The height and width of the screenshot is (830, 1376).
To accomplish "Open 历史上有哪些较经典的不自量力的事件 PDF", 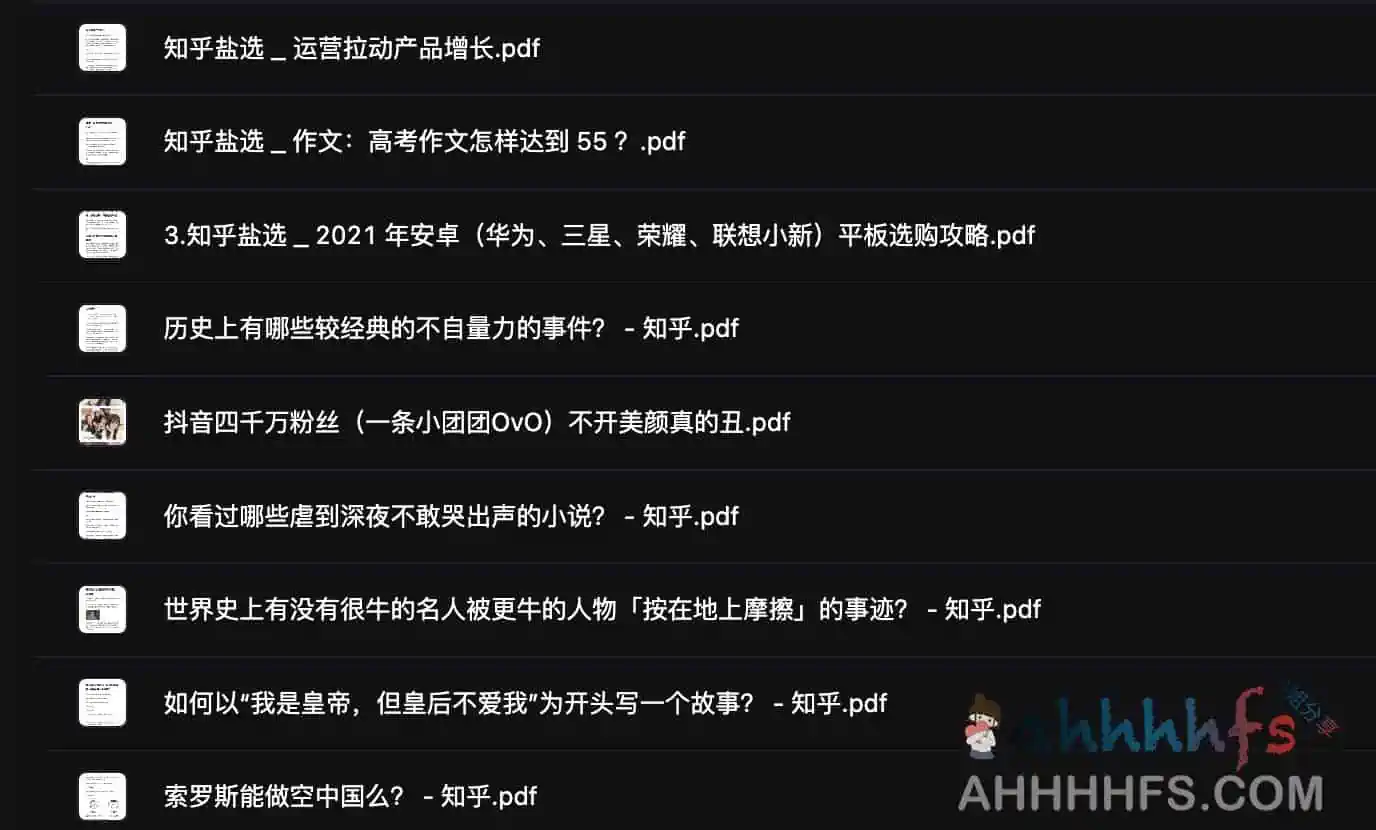I will pyautogui.click(x=450, y=328).
